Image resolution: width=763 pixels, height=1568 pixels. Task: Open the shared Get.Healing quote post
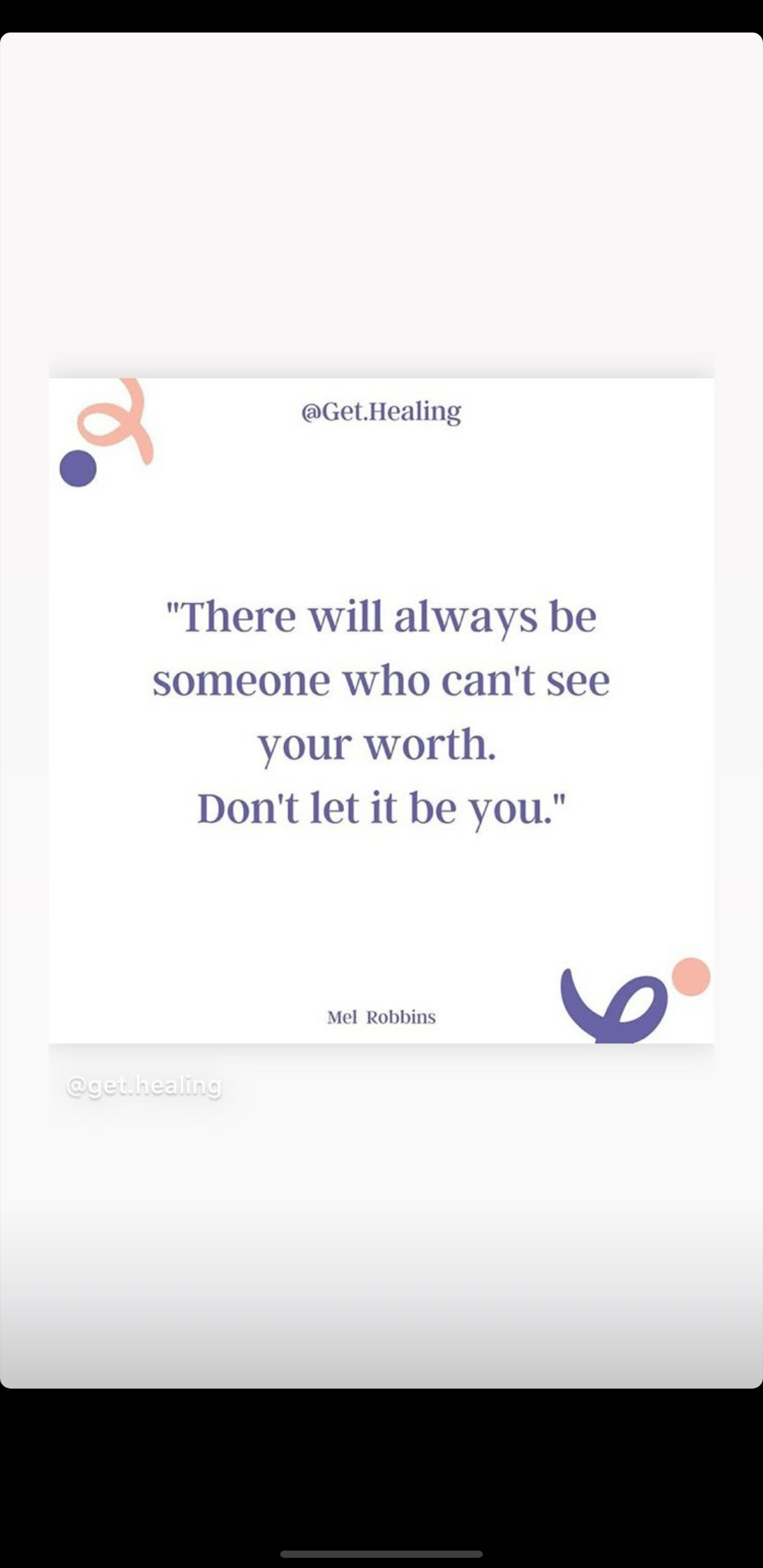coord(381,711)
